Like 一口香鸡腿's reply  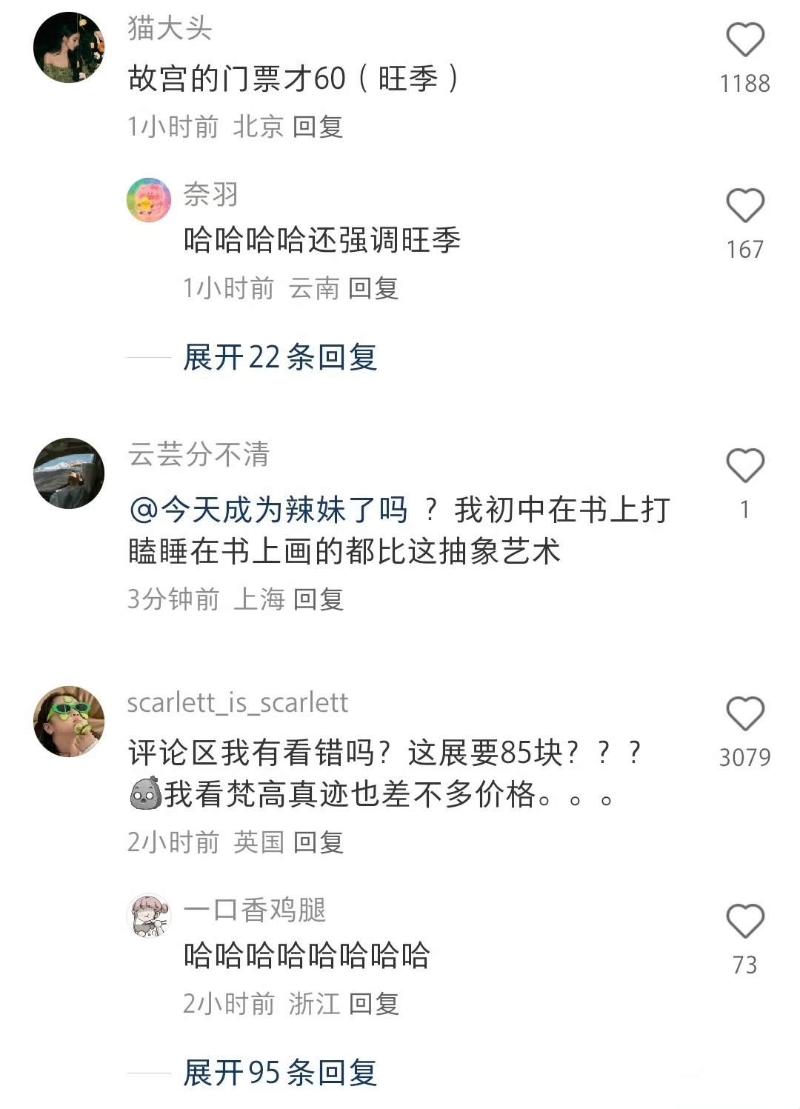point(745,921)
